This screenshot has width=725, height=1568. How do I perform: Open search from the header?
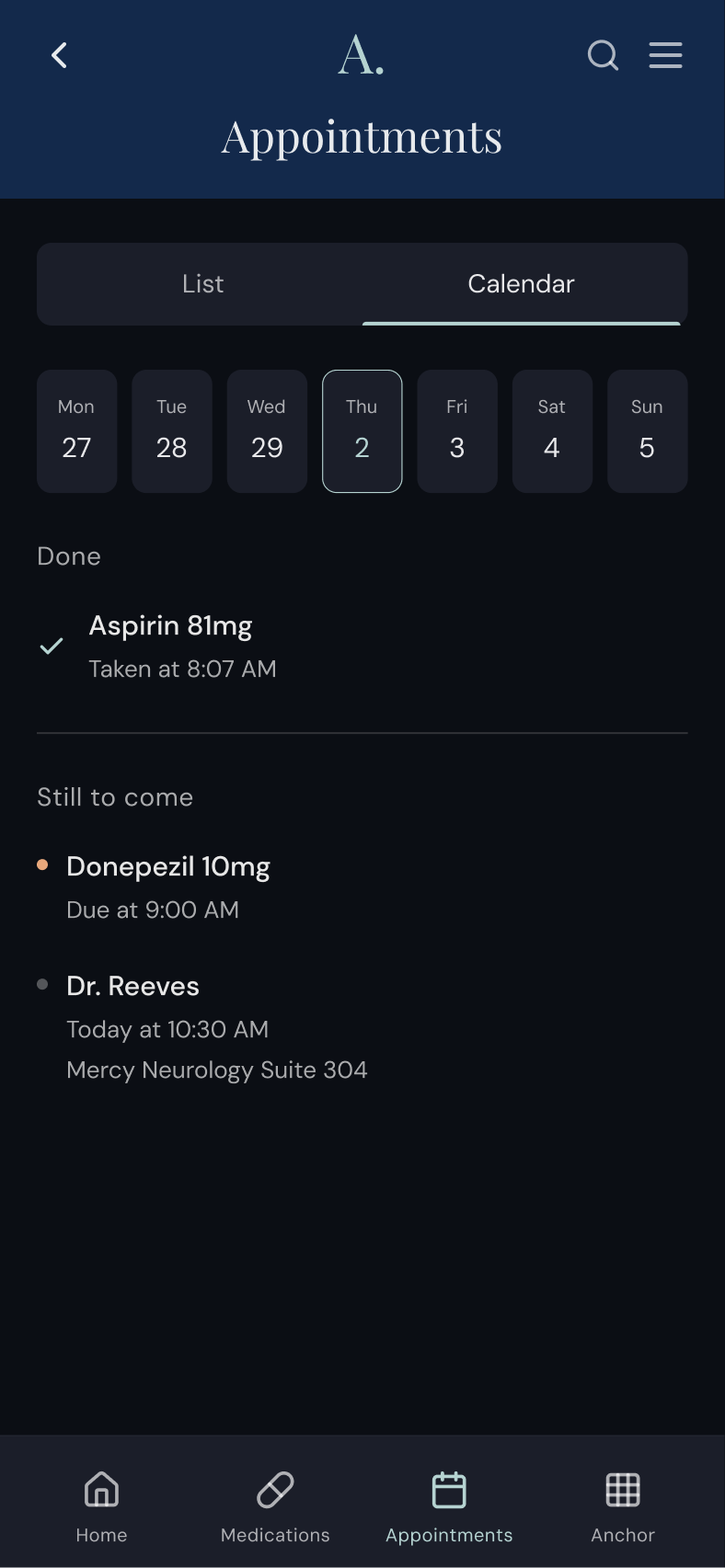point(603,55)
